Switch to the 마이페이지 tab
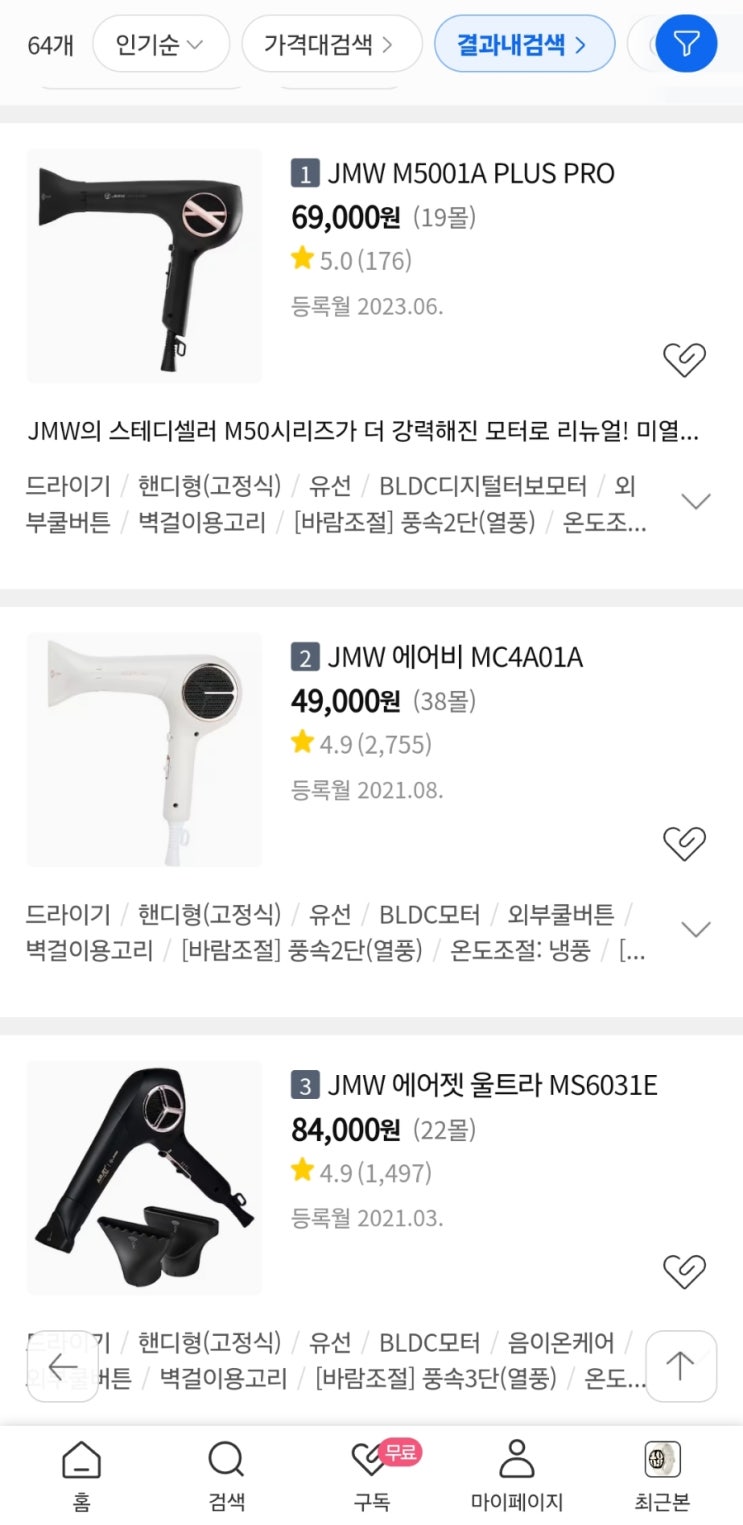The width and height of the screenshot is (743, 1525). (516, 1475)
